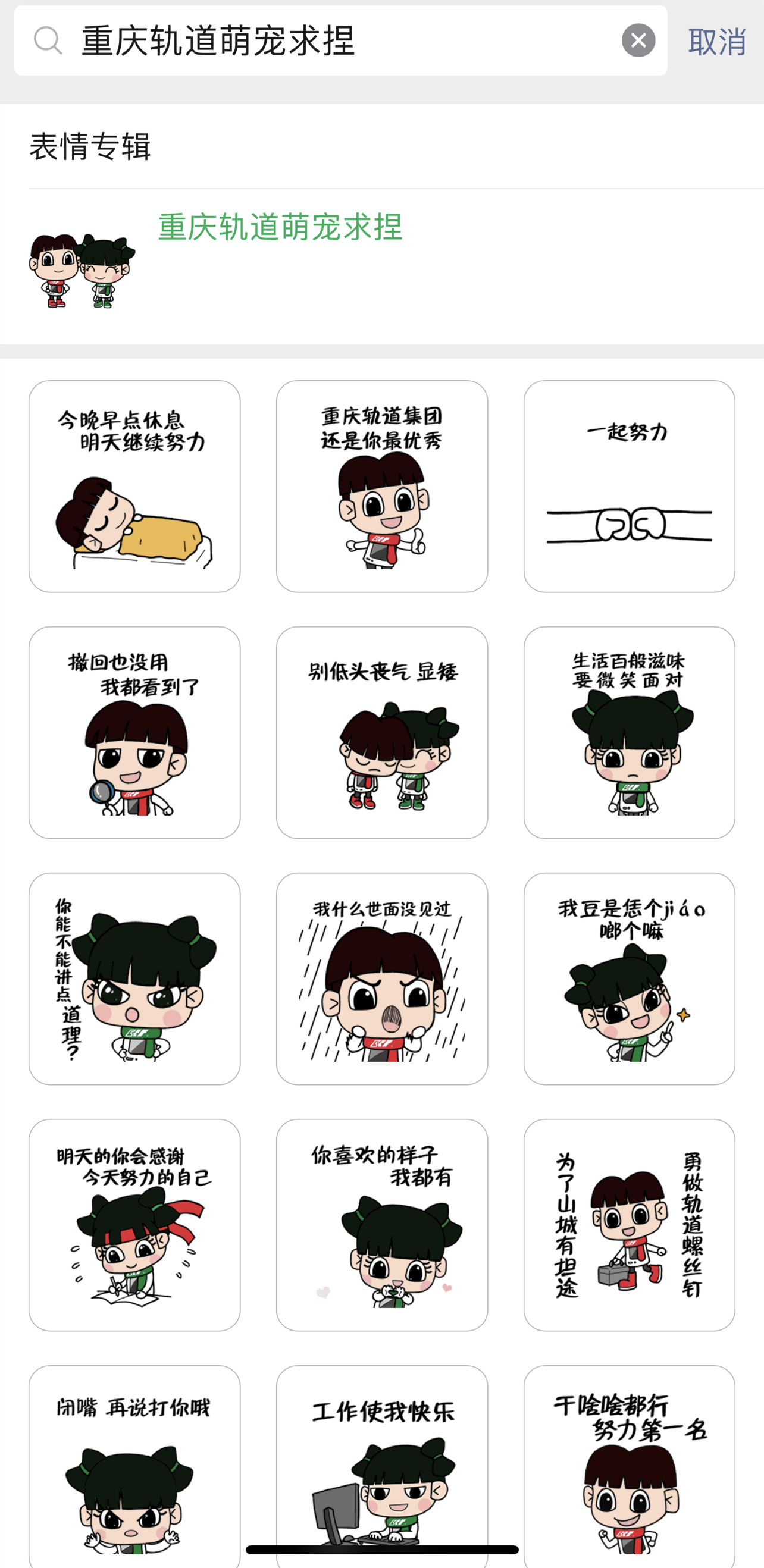Select the 生活百般滋味要微笑面对 sticker

click(x=629, y=733)
